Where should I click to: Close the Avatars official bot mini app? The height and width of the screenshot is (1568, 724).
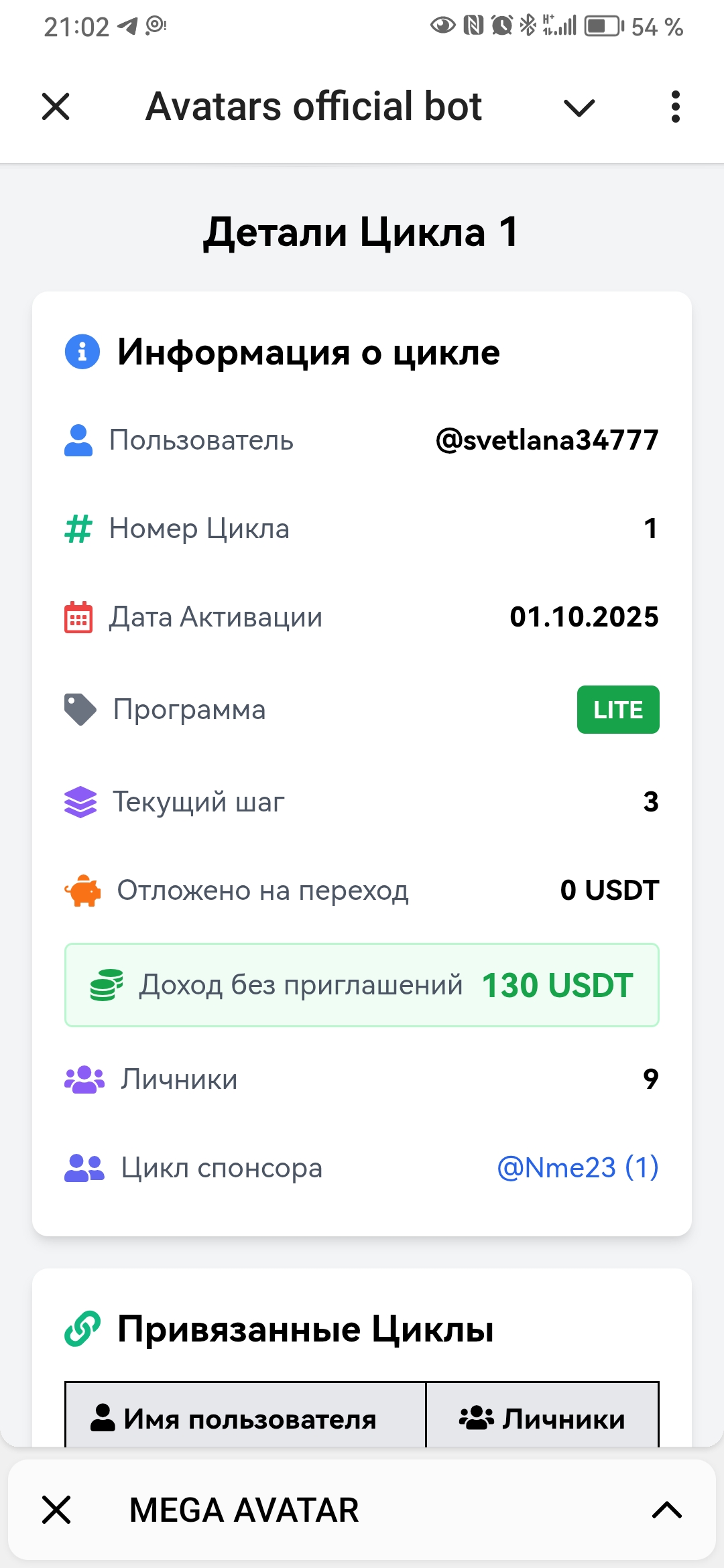click(x=56, y=107)
